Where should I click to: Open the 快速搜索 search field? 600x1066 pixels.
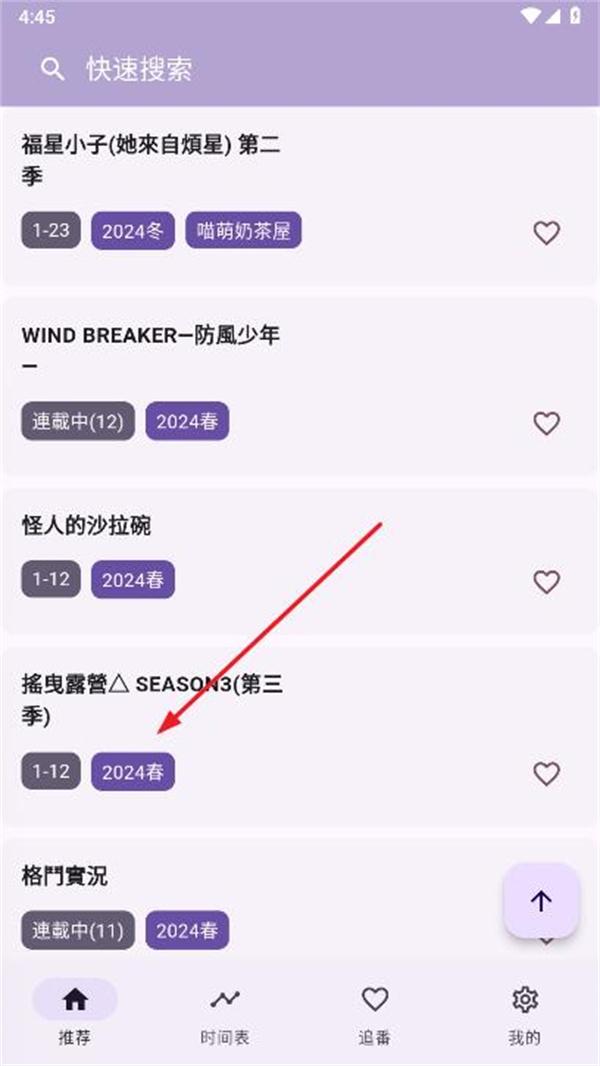pos(300,69)
